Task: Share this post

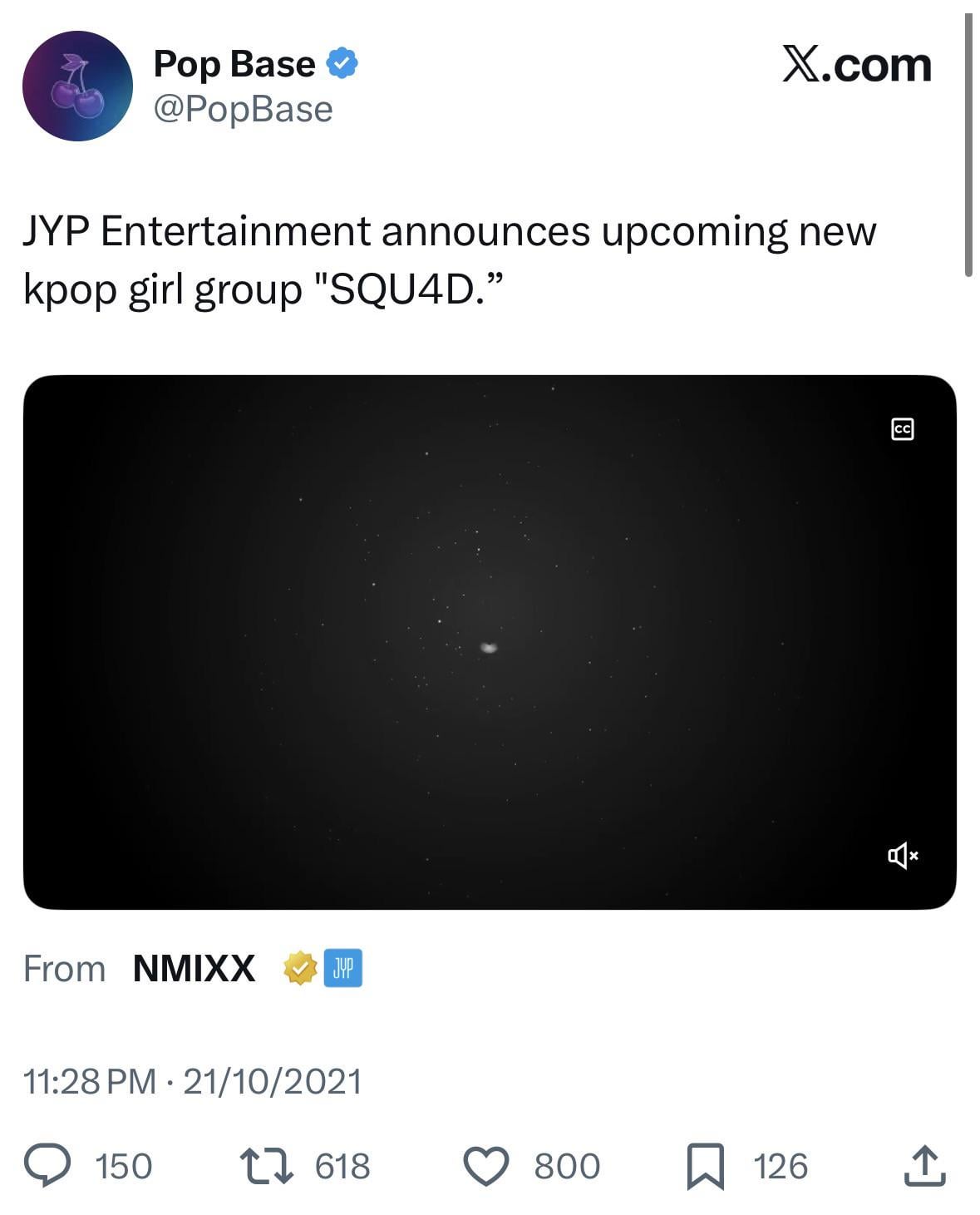Action: 924,1165
